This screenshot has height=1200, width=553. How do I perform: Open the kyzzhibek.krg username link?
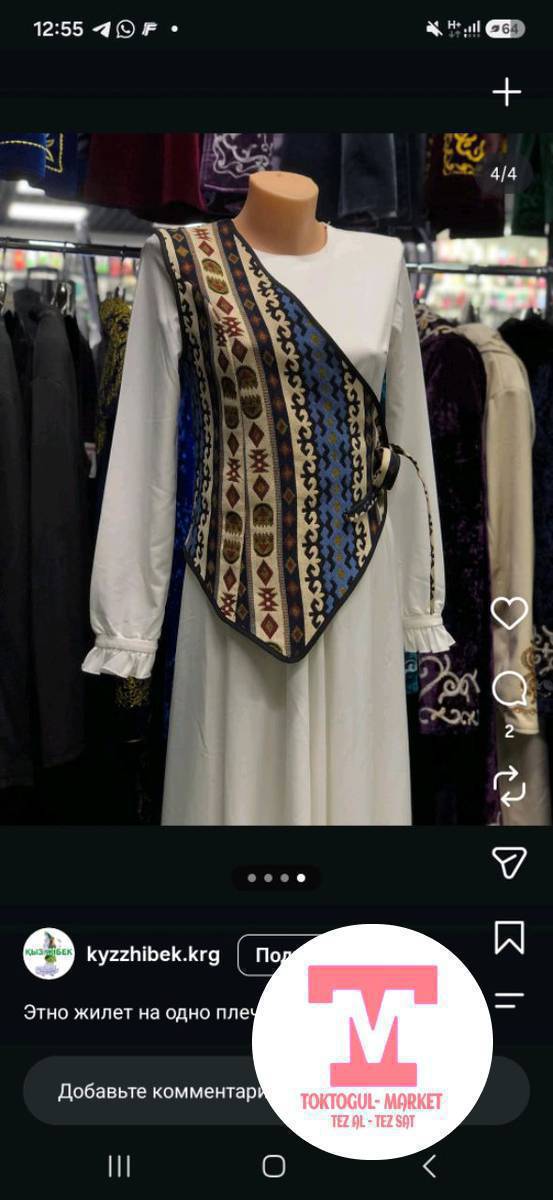point(153,954)
